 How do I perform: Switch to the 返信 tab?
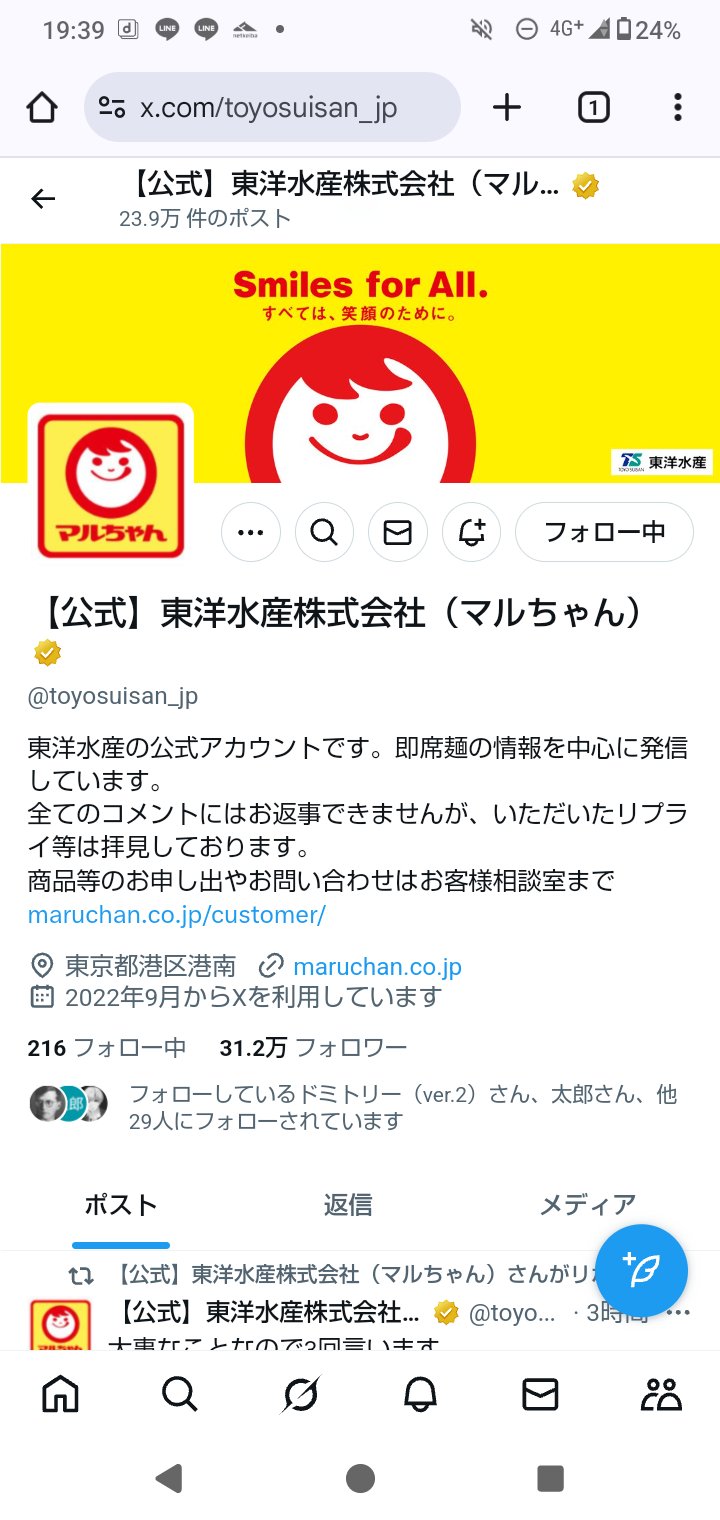pyautogui.click(x=348, y=1205)
